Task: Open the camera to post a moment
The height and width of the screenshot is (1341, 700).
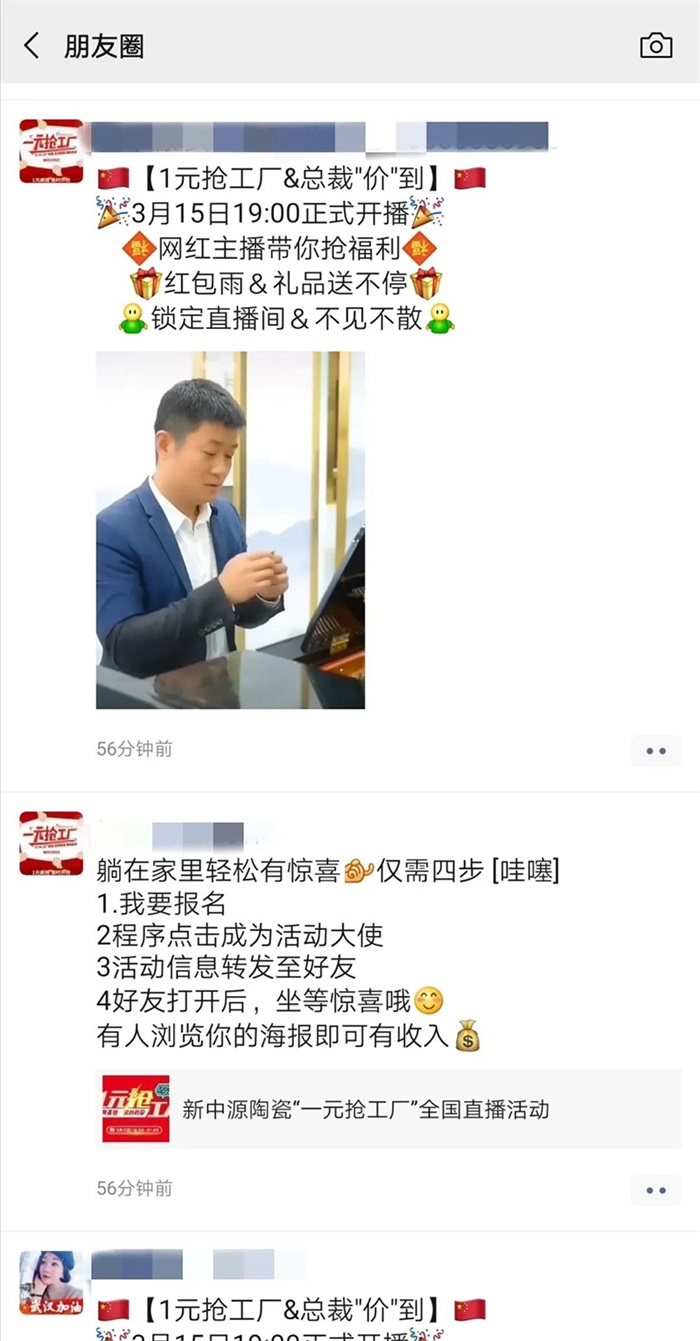Action: tap(656, 45)
